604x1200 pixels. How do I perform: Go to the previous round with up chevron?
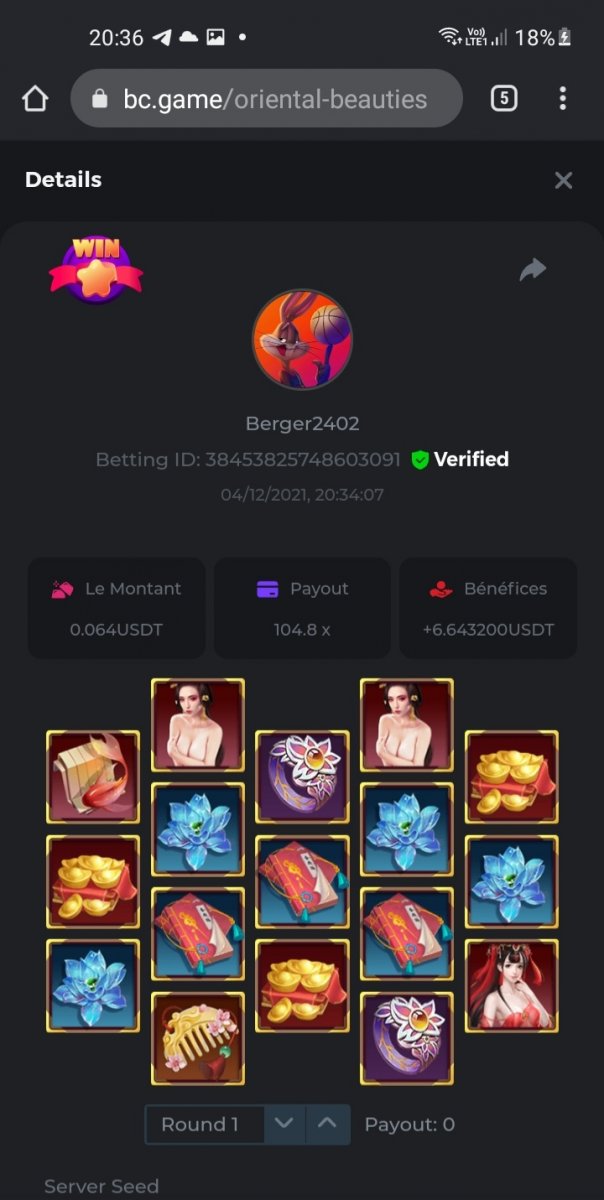coord(328,1124)
